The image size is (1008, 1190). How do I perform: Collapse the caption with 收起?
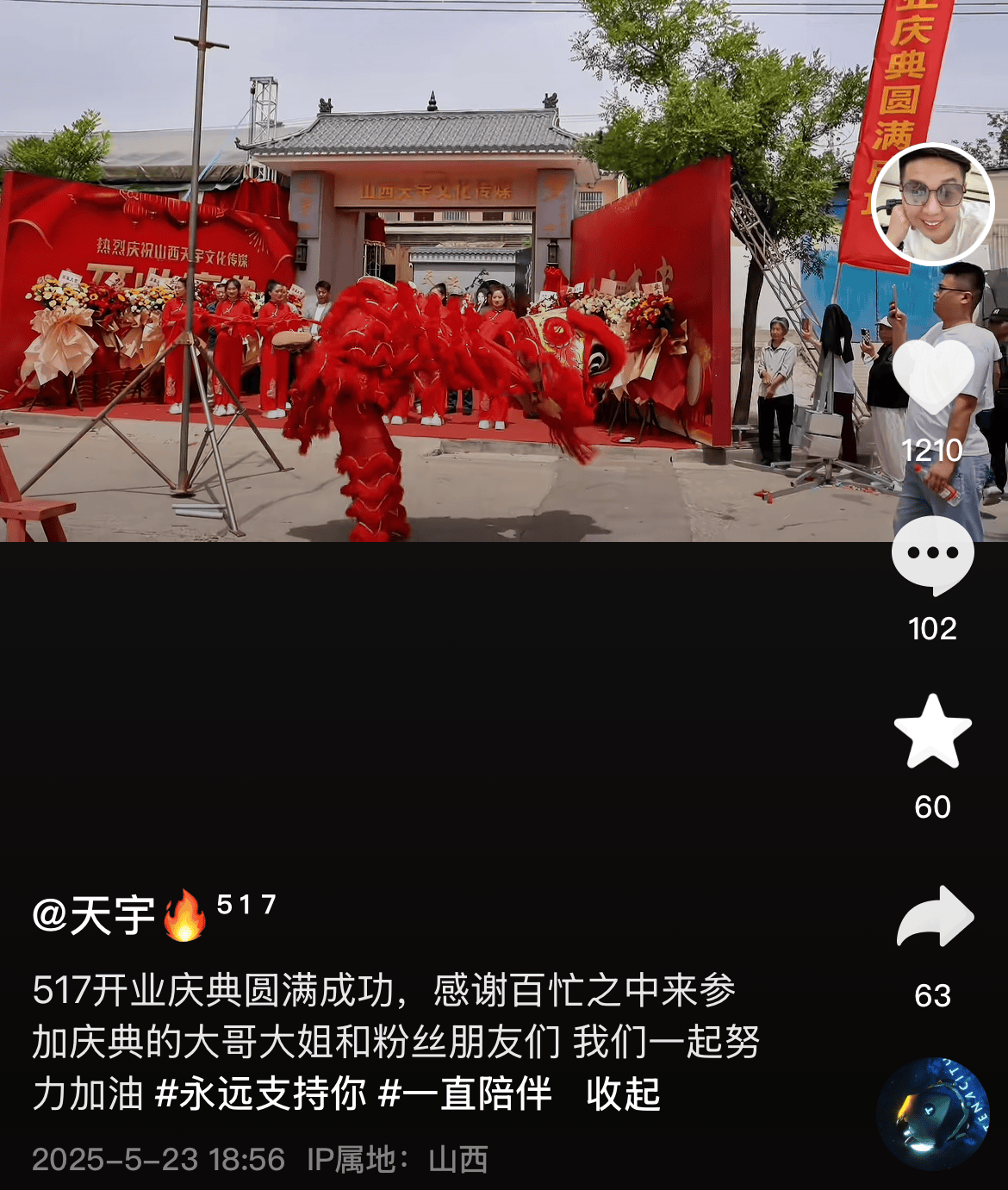click(x=623, y=1094)
